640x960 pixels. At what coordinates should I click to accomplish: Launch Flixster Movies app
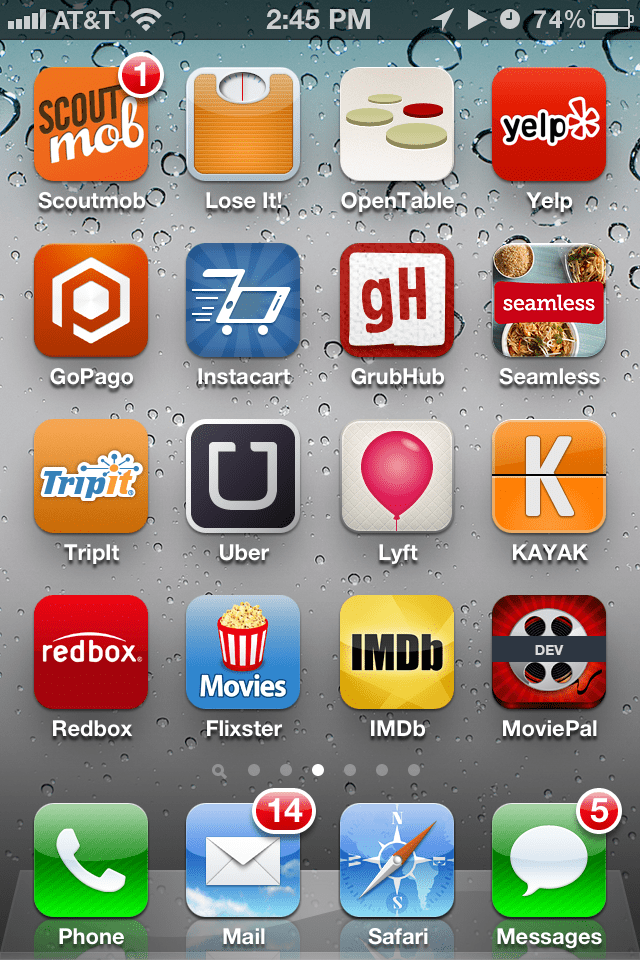[x=243, y=652]
